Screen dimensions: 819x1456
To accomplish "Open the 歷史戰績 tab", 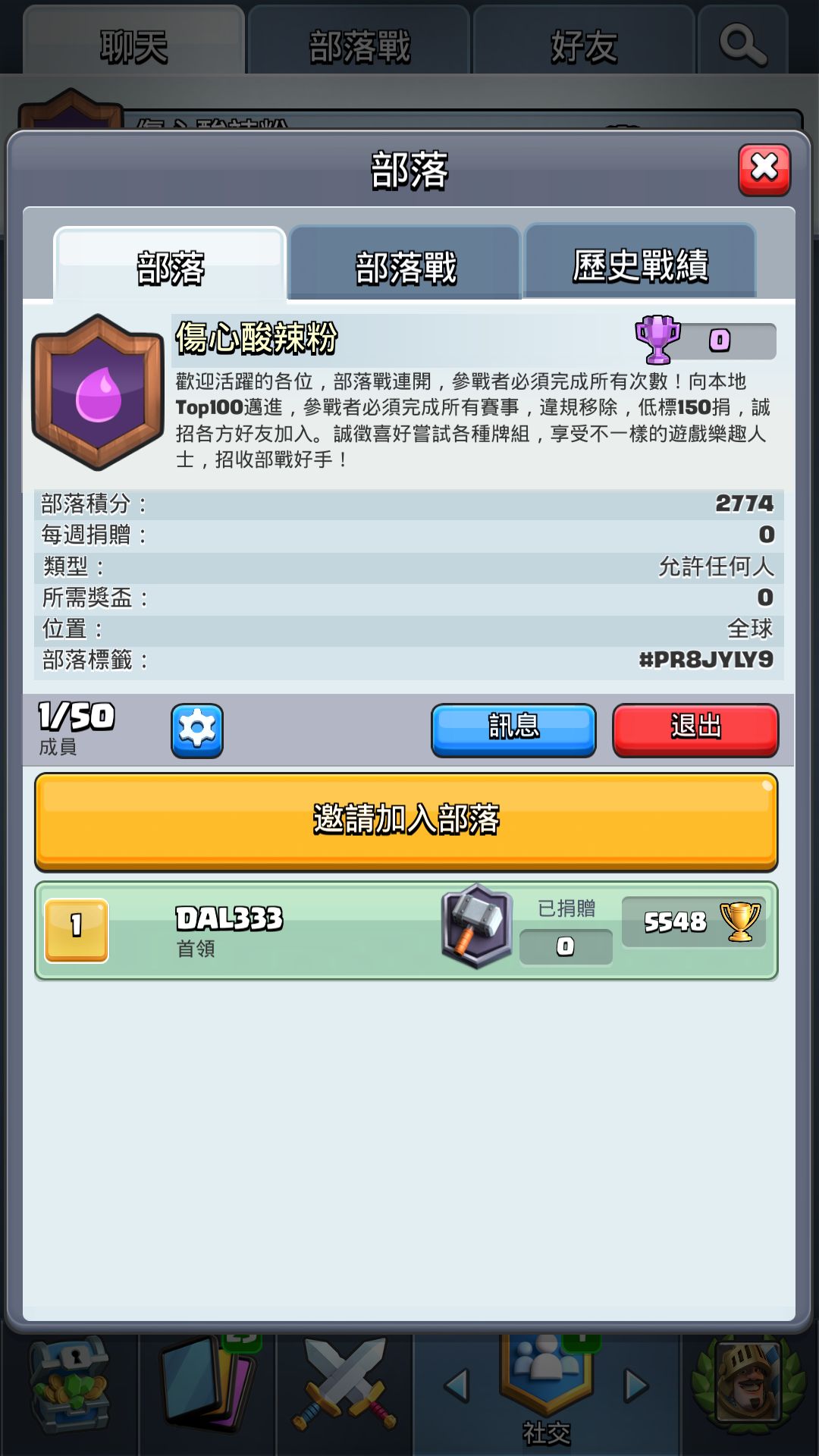I will pos(640,265).
